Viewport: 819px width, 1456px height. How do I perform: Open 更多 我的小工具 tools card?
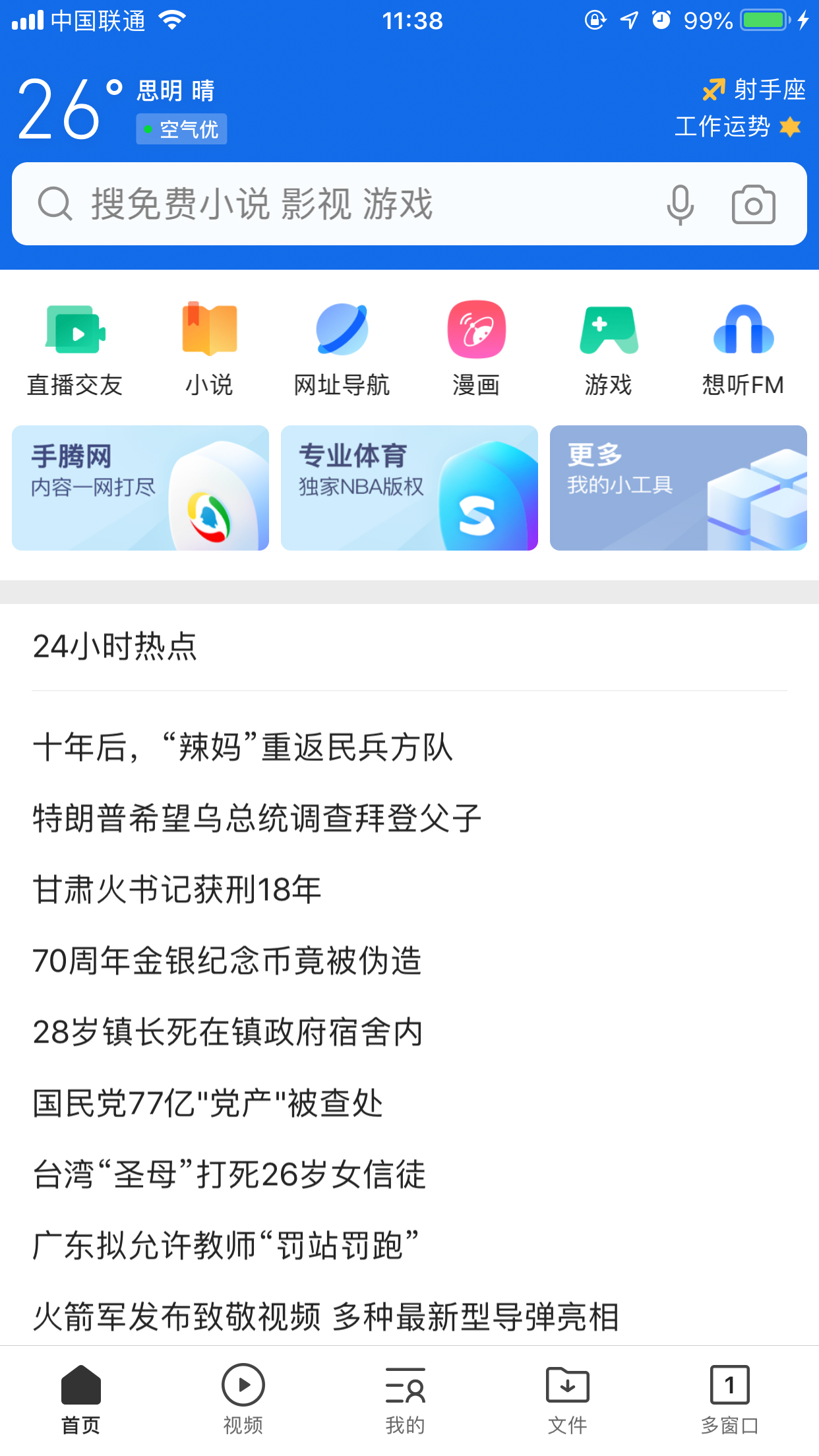pos(678,488)
